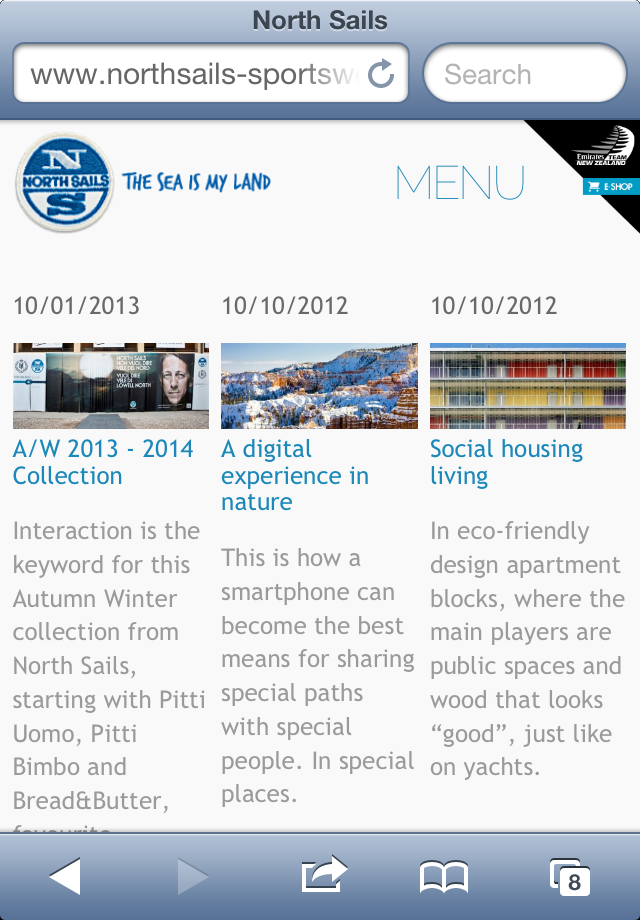Go to the North Sails homepage logo

pos(64,183)
